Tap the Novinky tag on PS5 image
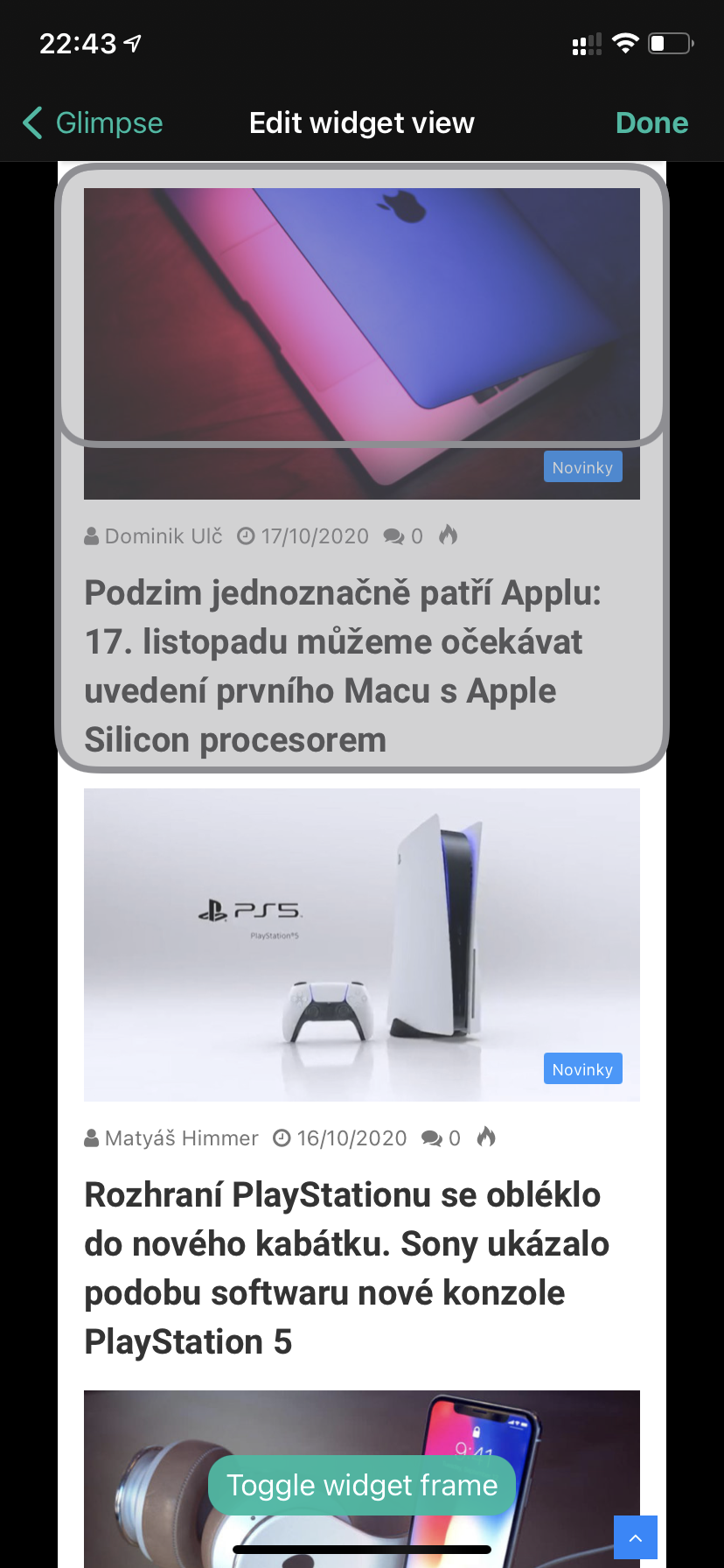This screenshot has width=724, height=1568. (x=582, y=1069)
